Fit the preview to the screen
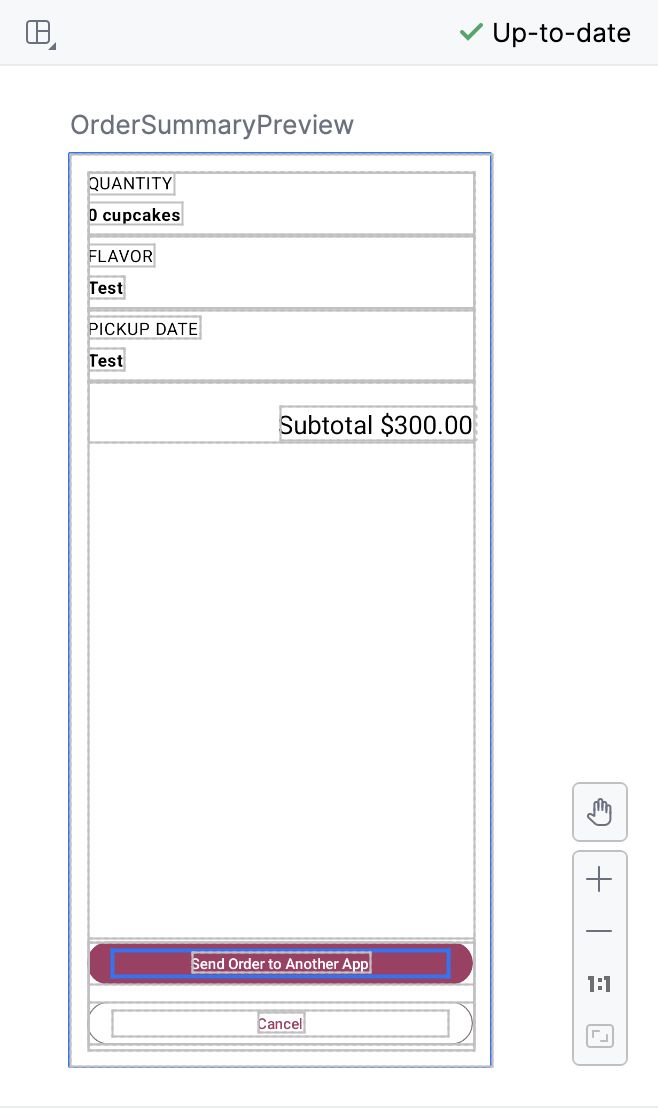 click(x=599, y=1036)
